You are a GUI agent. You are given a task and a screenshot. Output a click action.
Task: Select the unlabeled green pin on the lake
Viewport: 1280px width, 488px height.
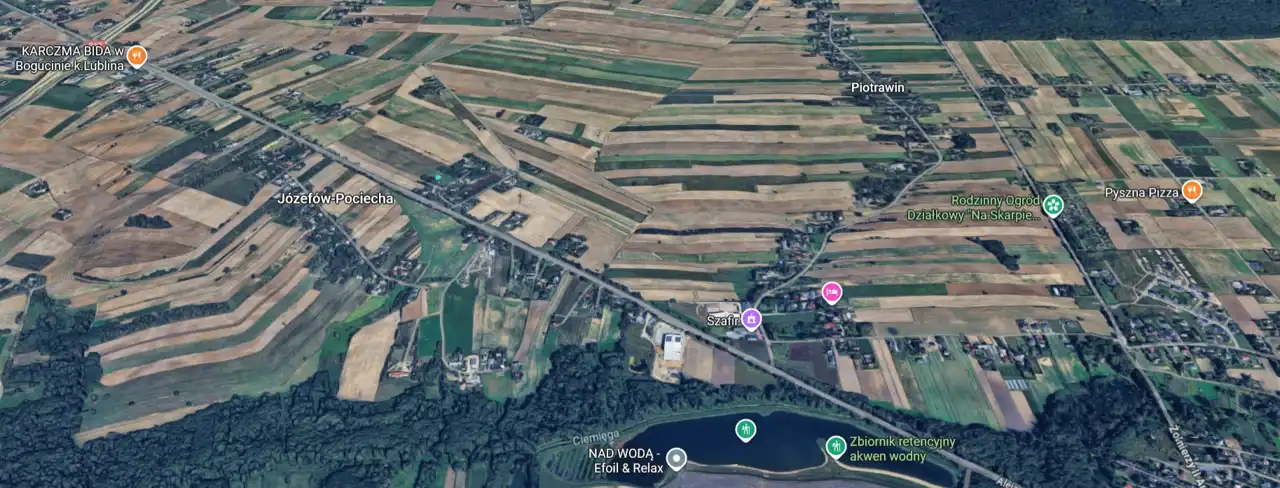coord(745,431)
